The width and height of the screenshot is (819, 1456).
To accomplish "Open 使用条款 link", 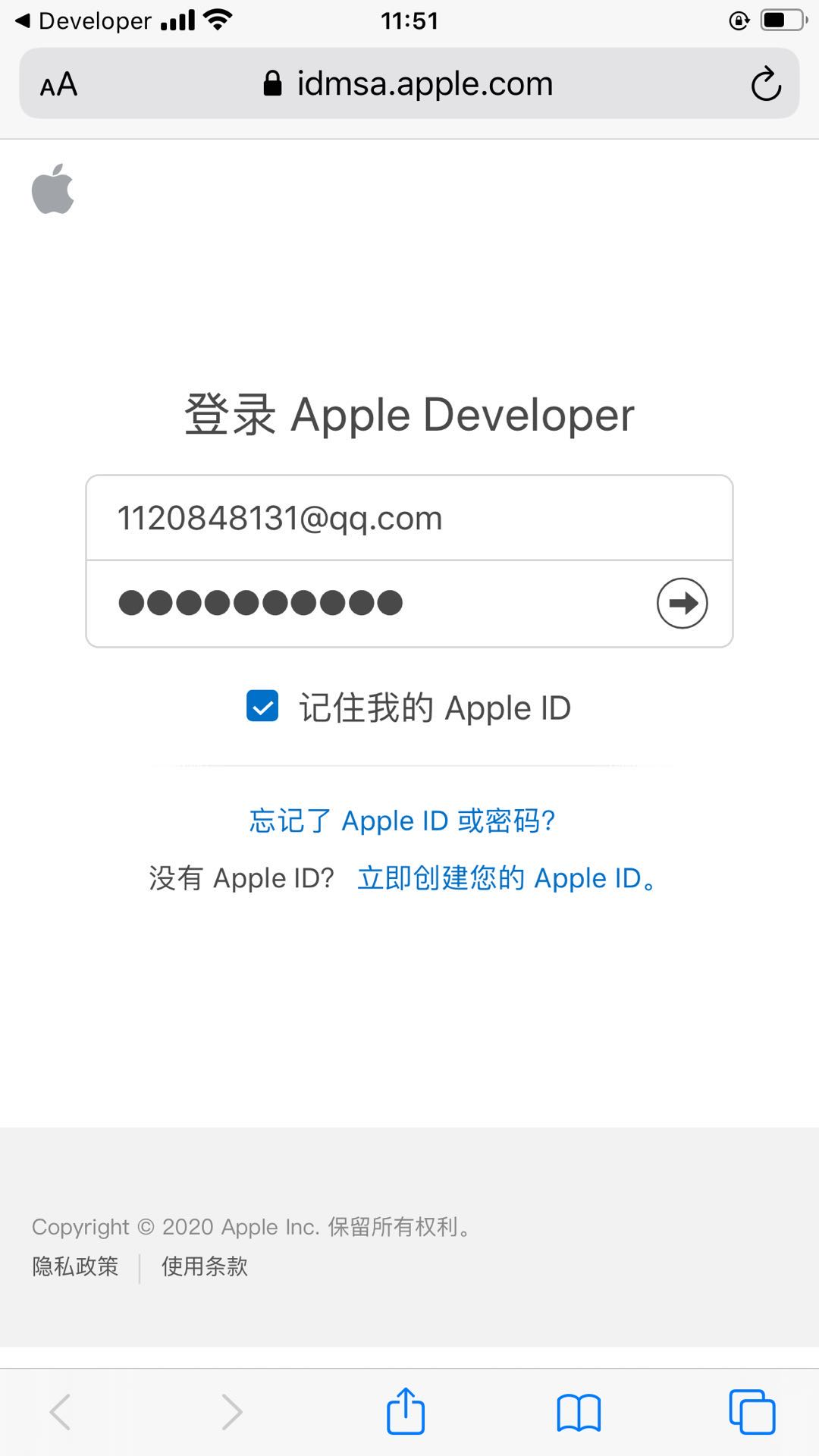I will coord(205,1266).
